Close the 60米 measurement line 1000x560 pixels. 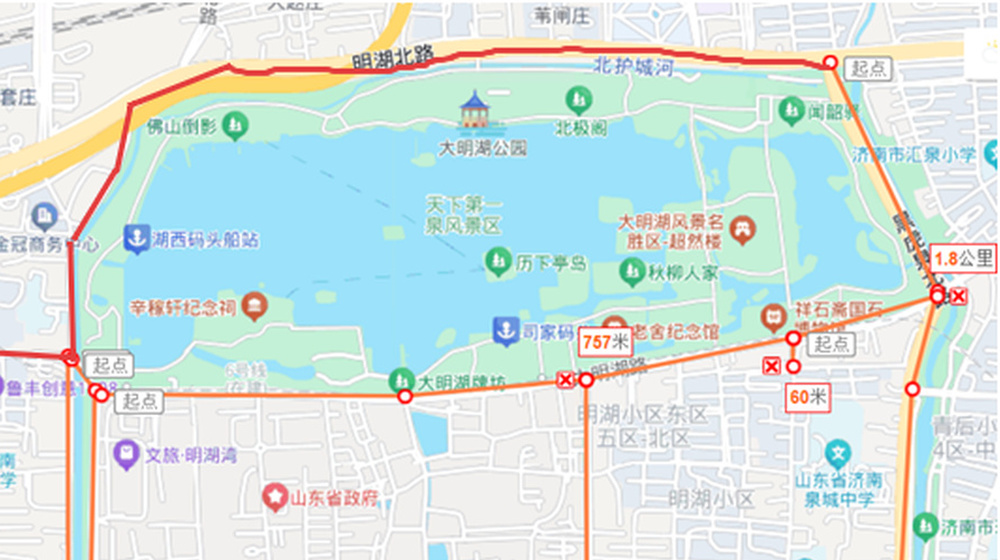tap(771, 366)
